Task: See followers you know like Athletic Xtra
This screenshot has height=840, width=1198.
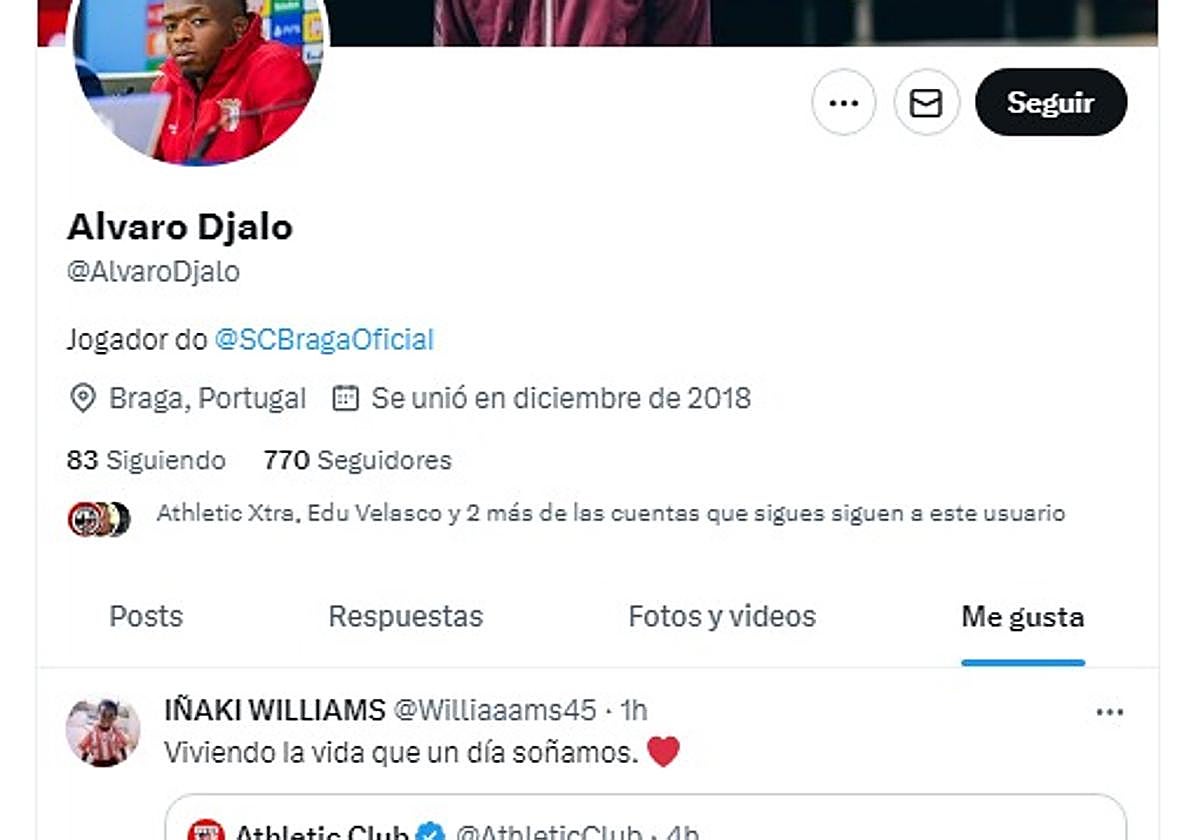Action: (x=610, y=514)
